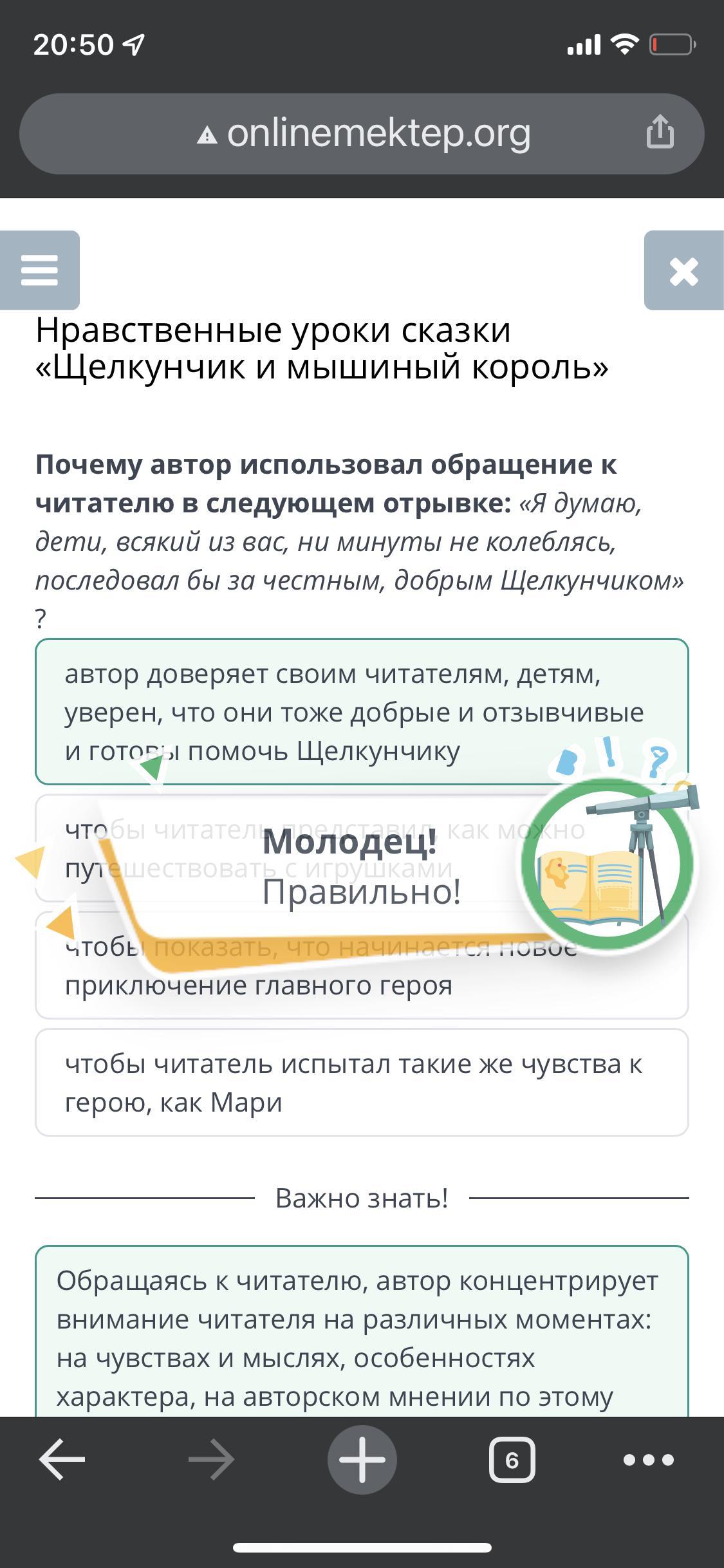Close the lesson with X button

click(683, 270)
